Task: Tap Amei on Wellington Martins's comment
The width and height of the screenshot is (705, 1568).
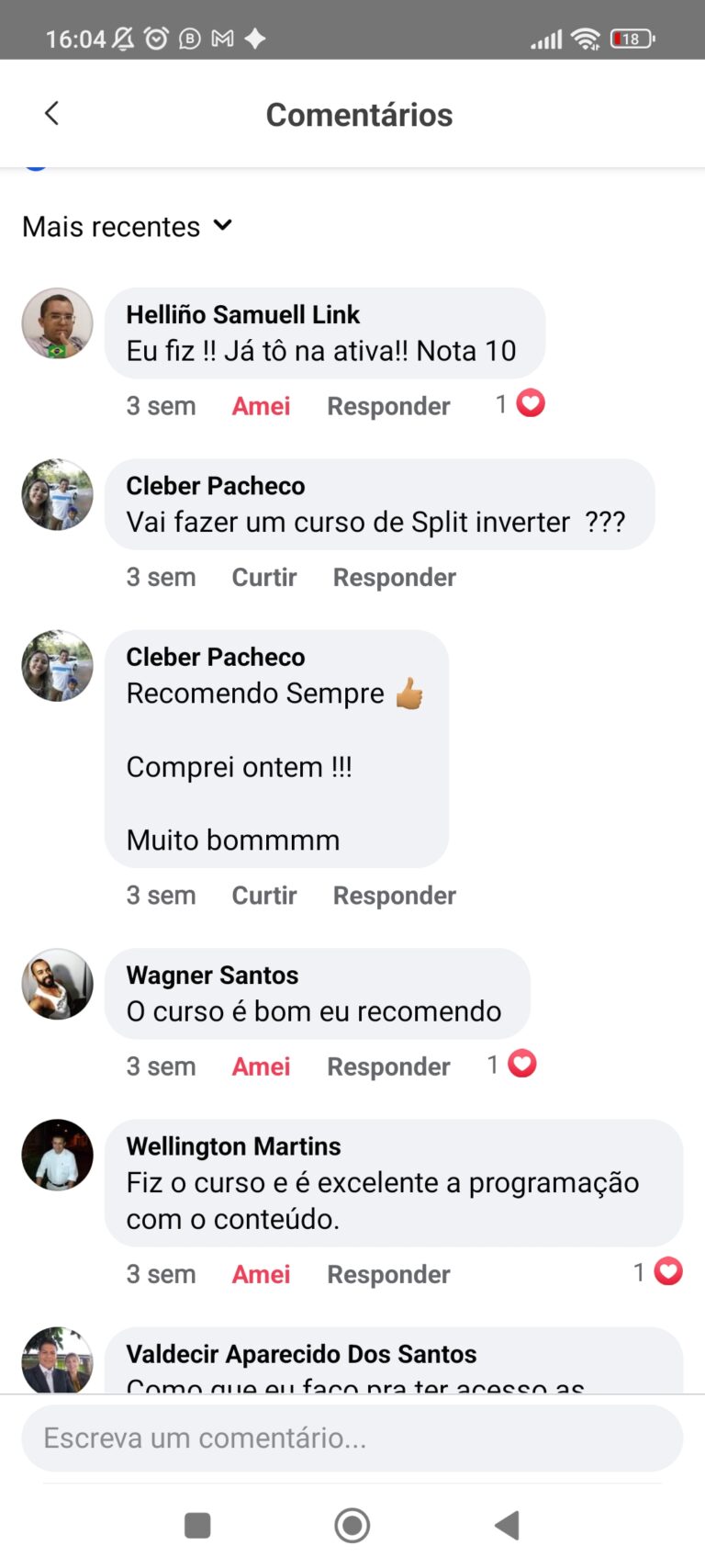Action: click(261, 1274)
